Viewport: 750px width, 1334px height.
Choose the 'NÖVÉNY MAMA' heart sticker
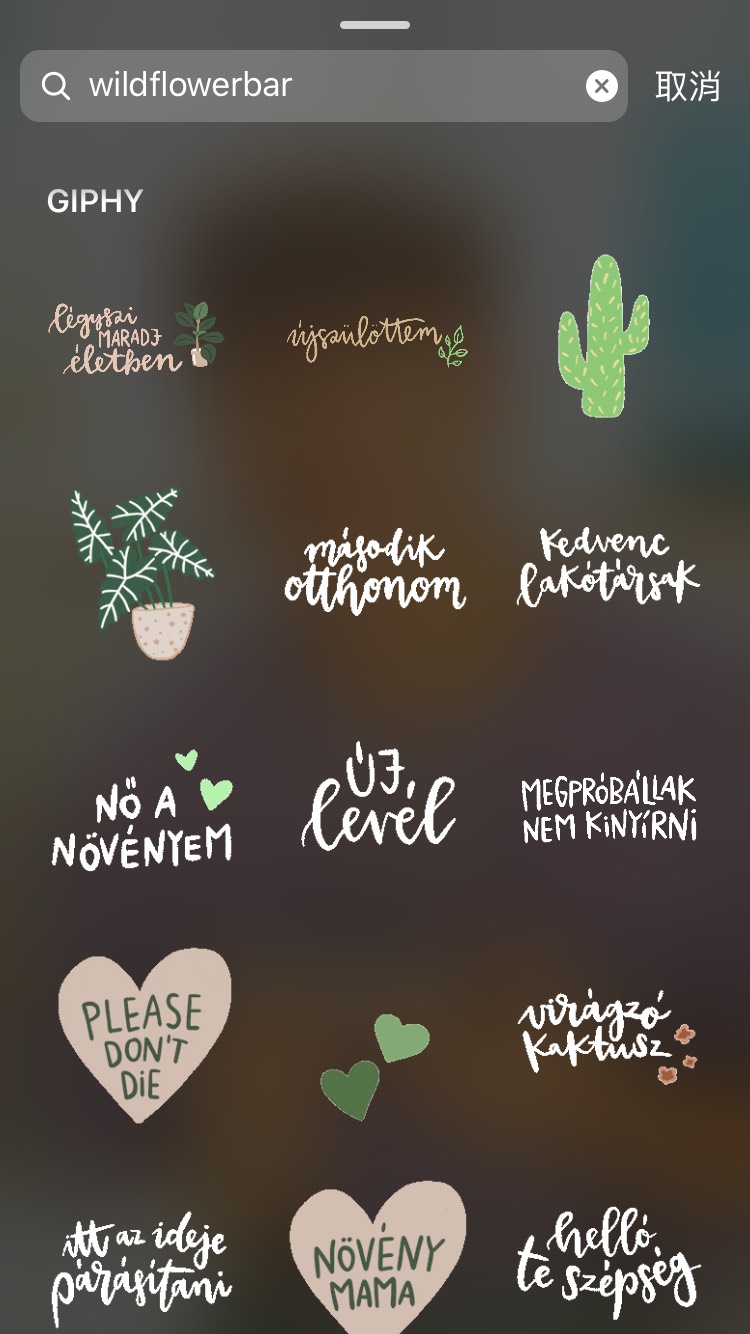(378, 1260)
